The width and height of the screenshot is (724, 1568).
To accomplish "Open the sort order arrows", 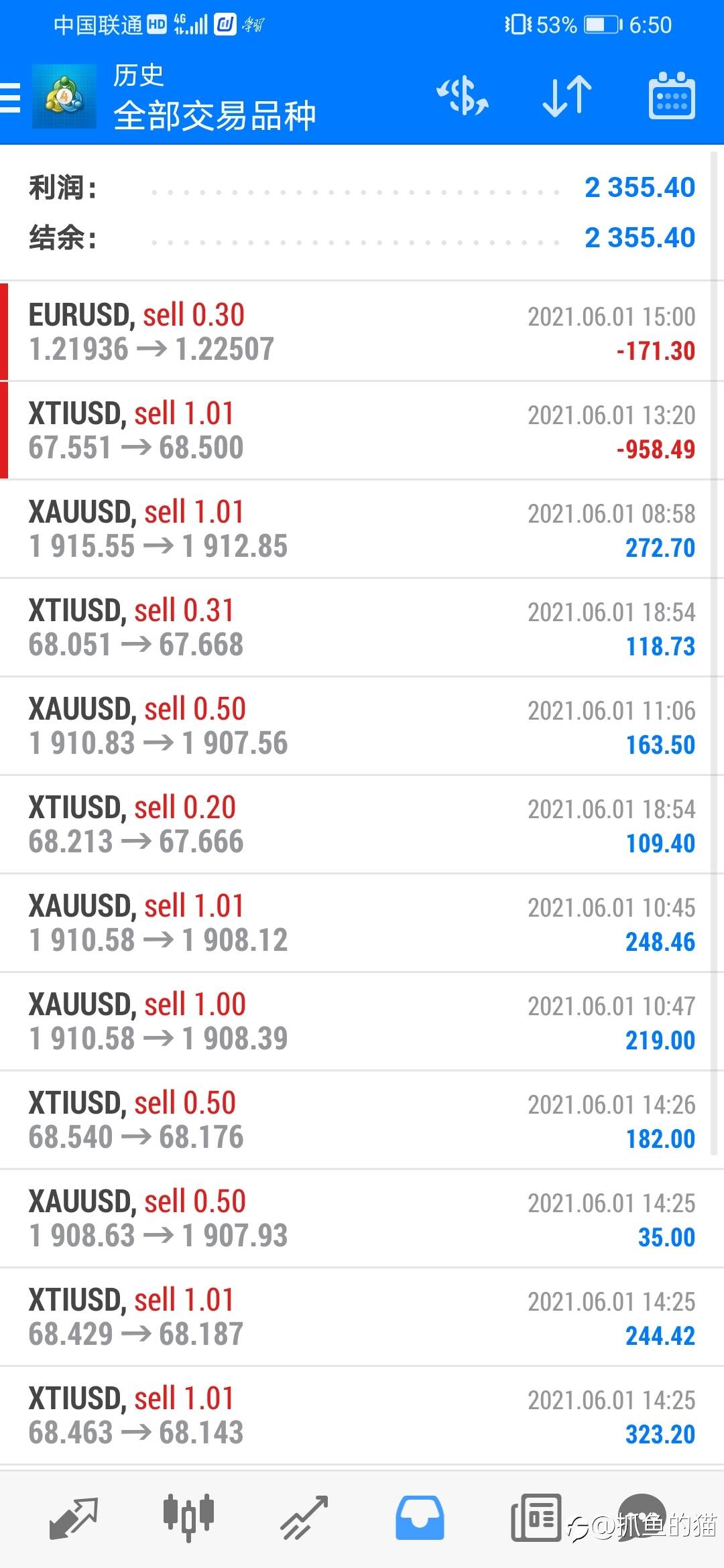I will point(566,97).
